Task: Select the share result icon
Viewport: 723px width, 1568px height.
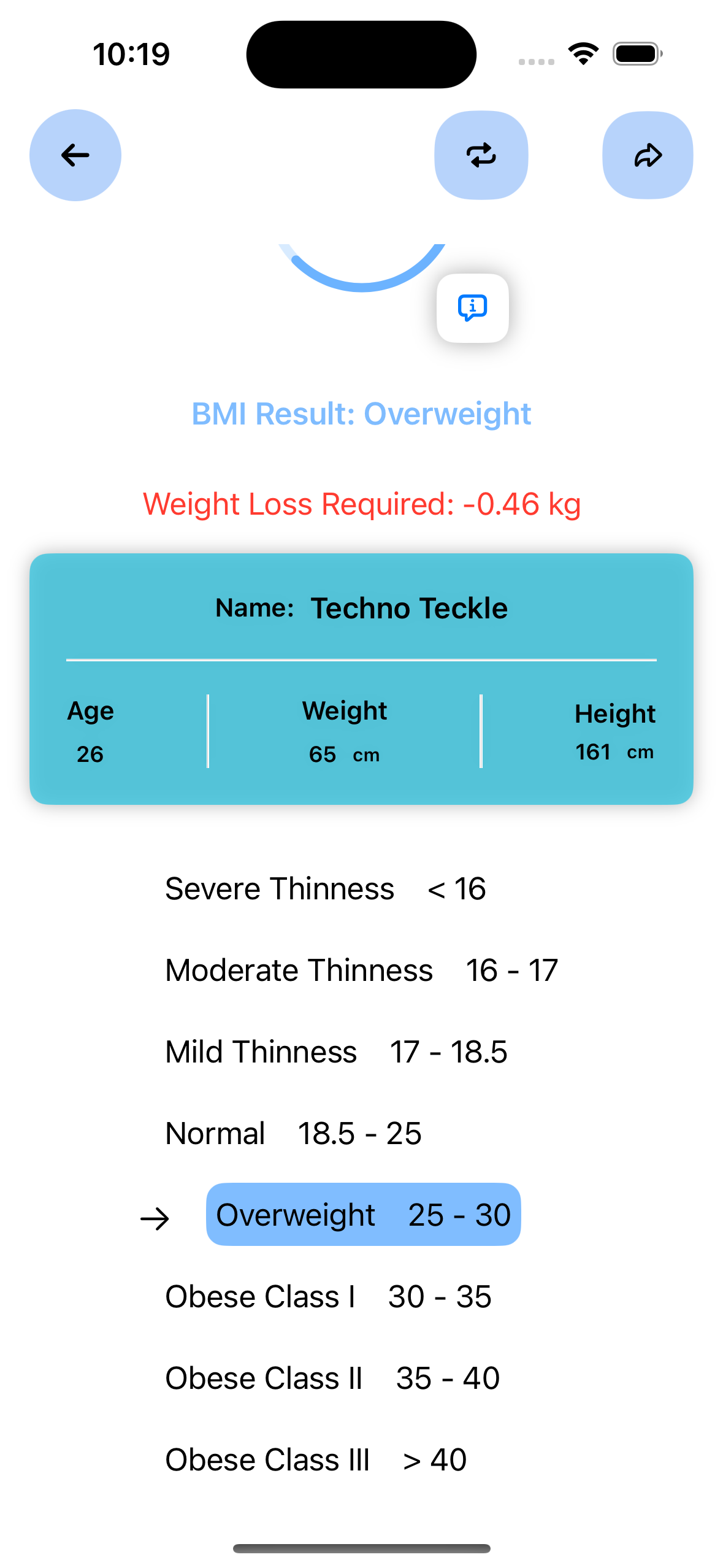Action: click(648, 155)
